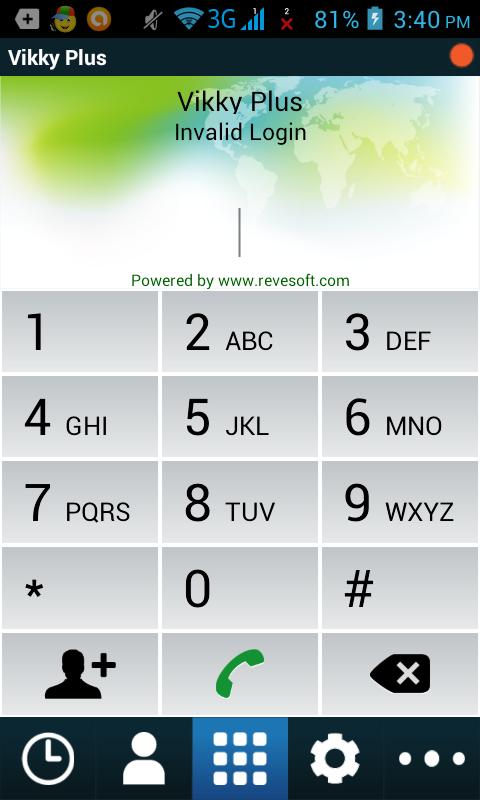Open the three-dot more tab

tap(432, 759)
